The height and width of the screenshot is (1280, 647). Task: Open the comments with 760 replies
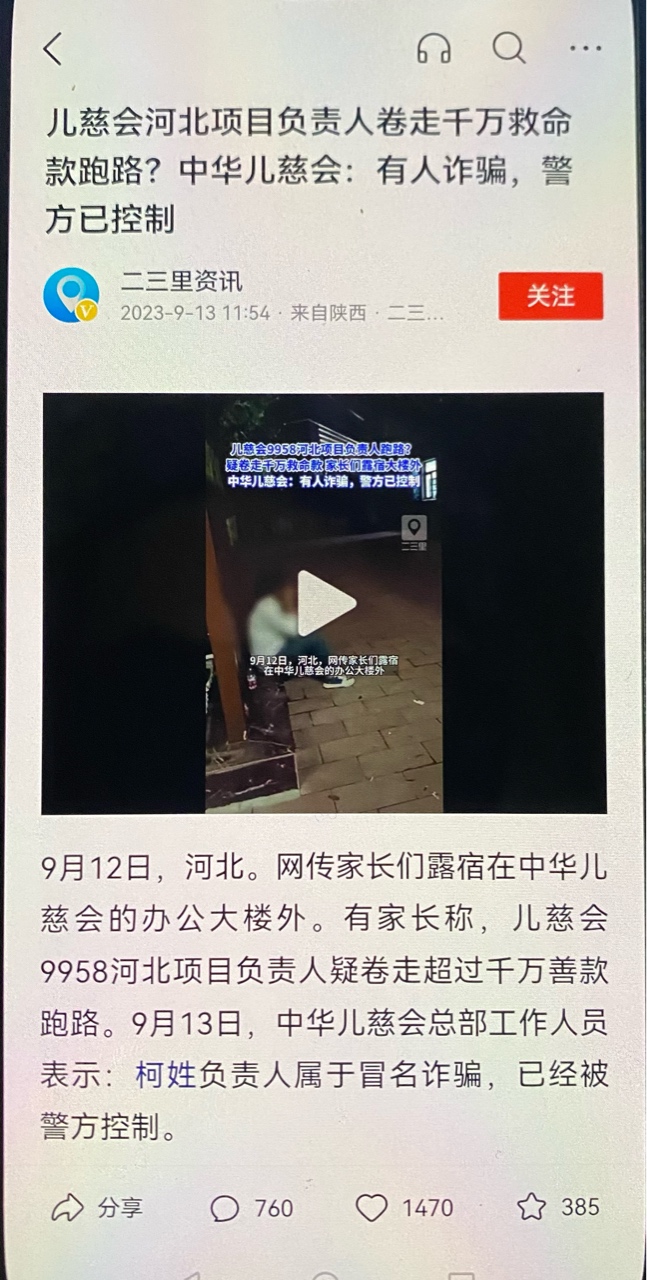pos(251,1208)
